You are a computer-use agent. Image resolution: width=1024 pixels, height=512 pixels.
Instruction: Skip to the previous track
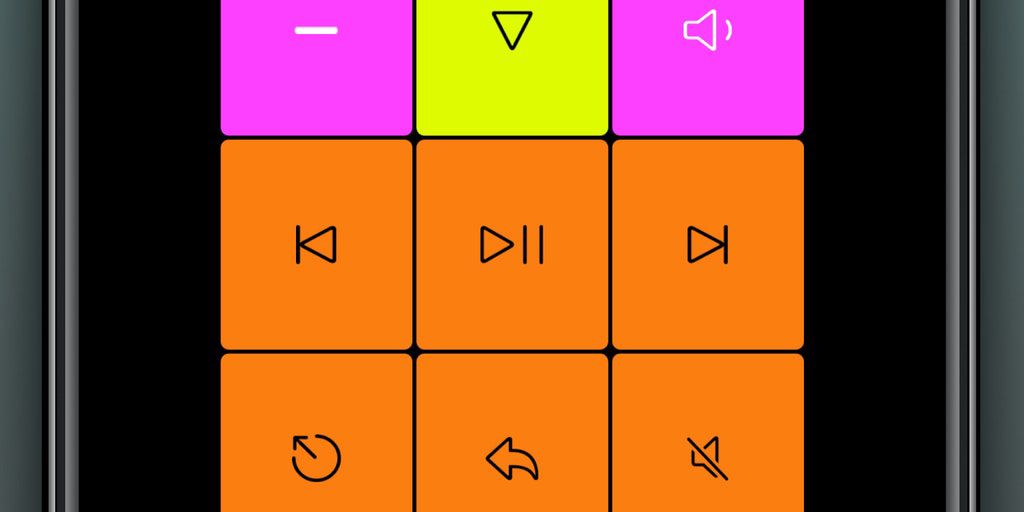tap(316, 245)
